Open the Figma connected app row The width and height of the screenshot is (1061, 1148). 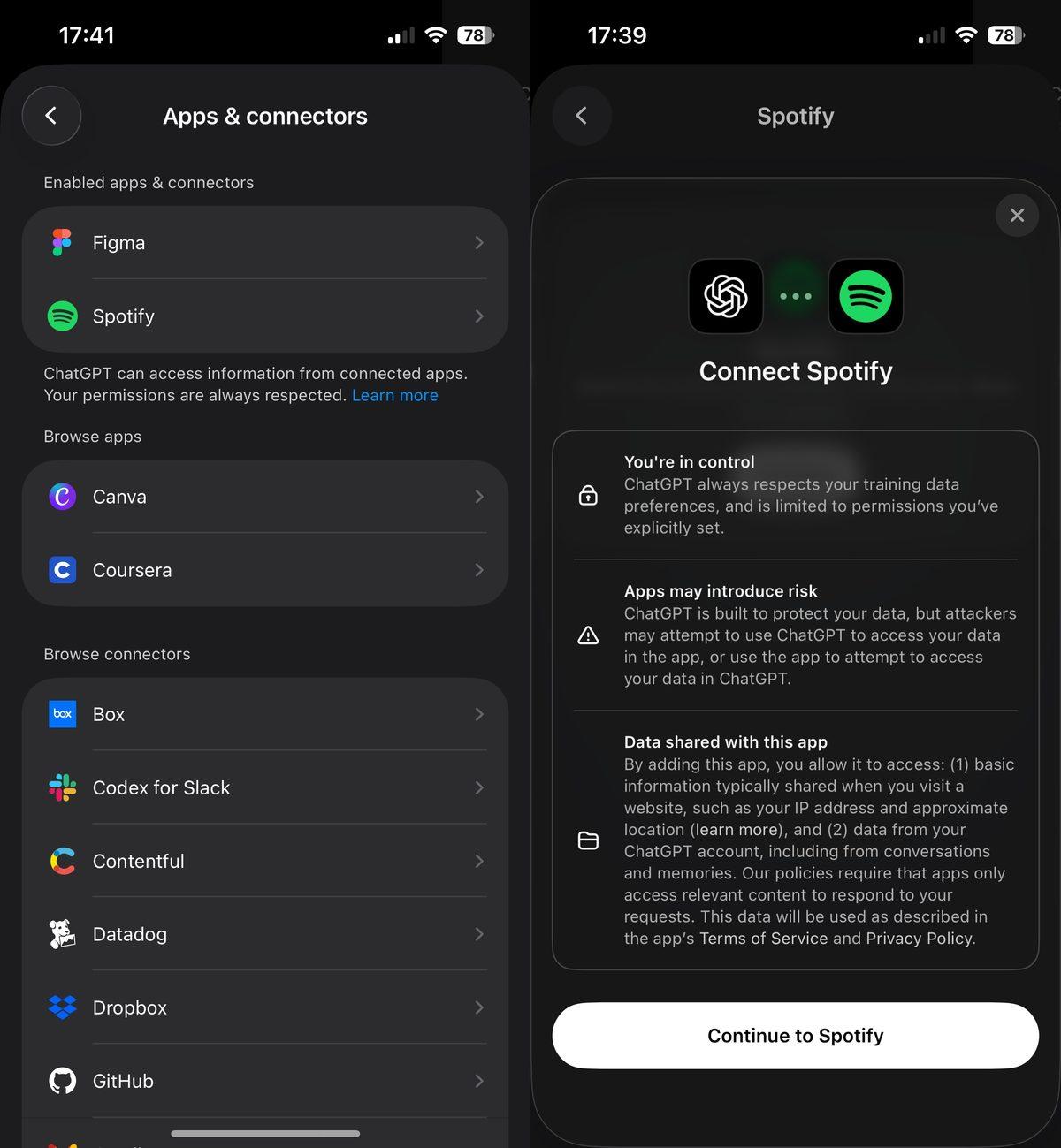[265, 243]
